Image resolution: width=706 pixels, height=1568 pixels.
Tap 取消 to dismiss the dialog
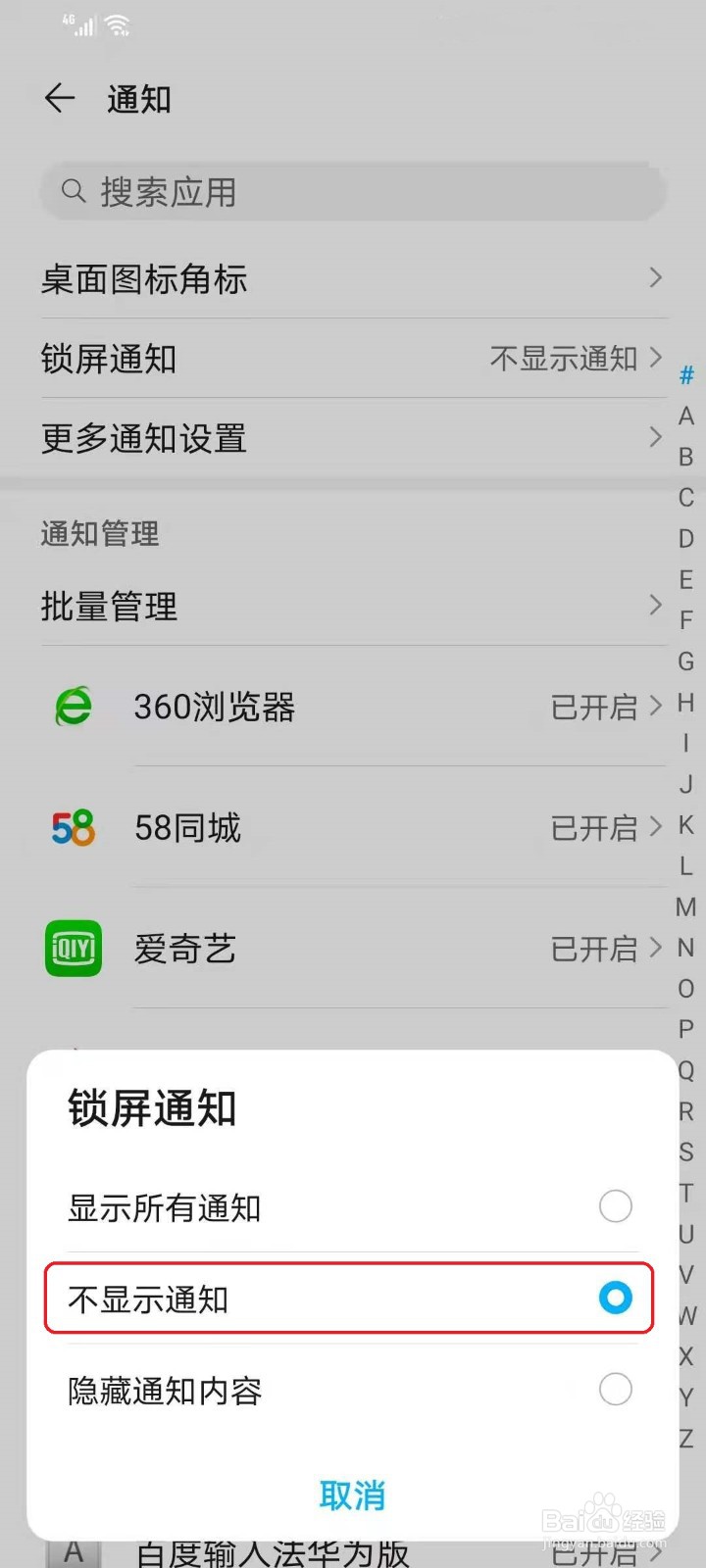tap(353, 1496)
